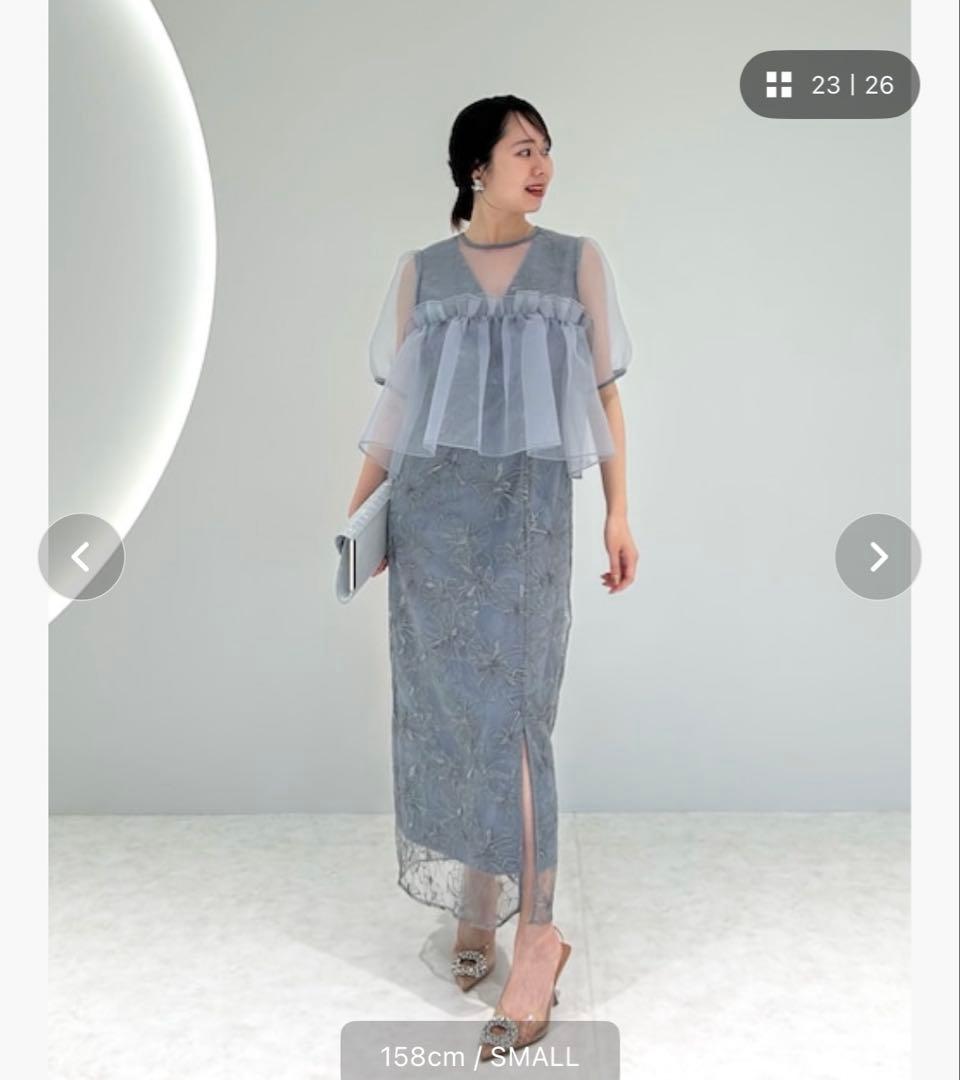Click the rounded counter pill showing photo position
This screenshot has height=1080, width=960.
(828, 85)
